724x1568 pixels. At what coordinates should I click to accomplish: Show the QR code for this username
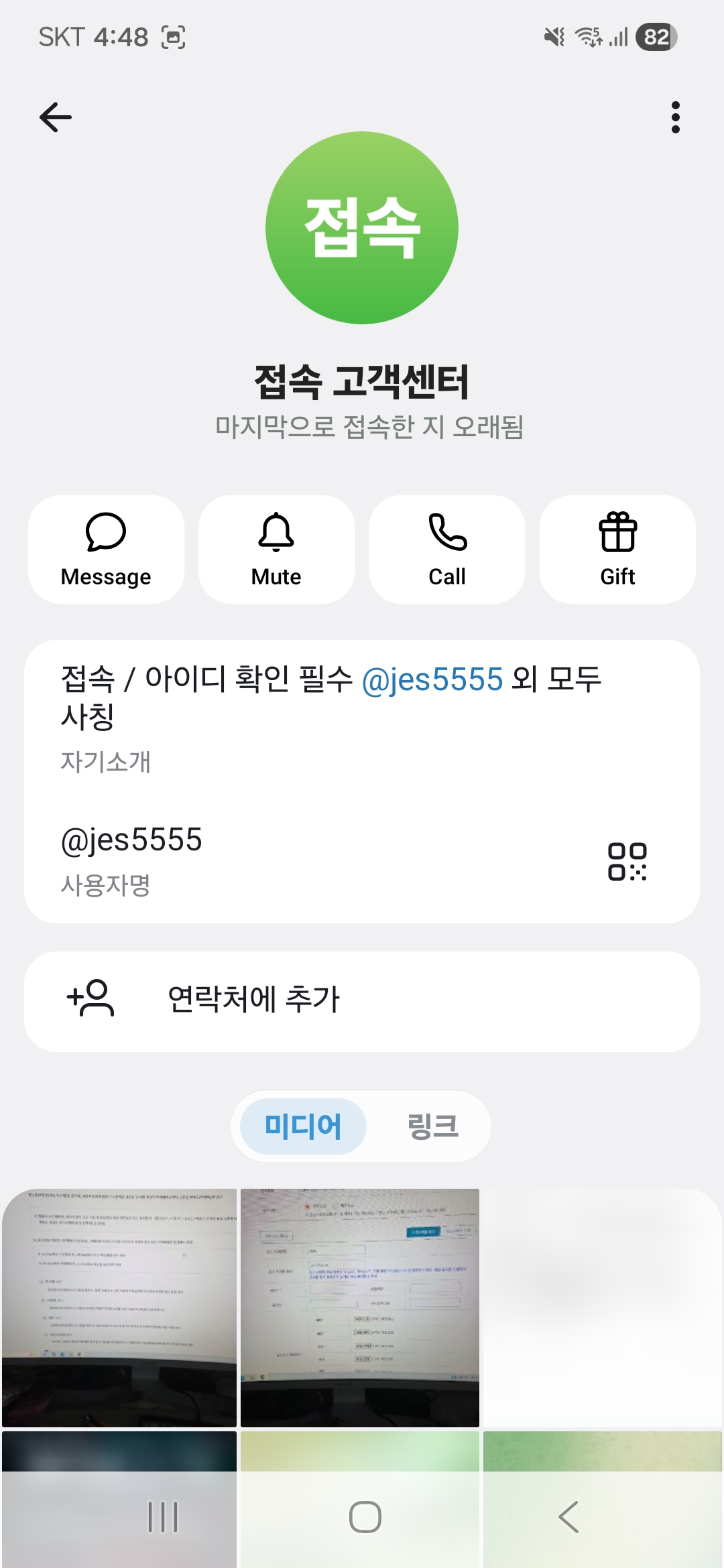[627, 862]
